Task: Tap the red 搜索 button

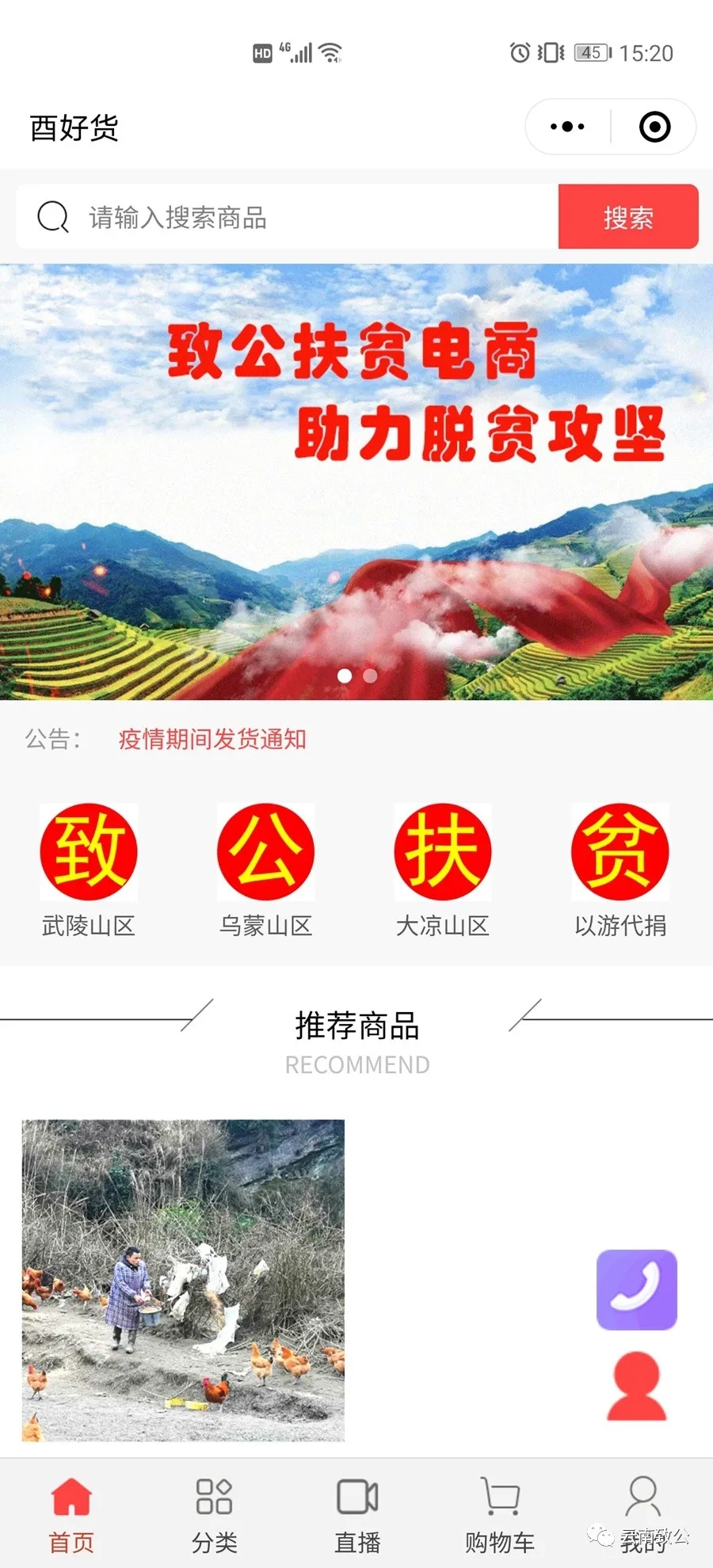Action: 628,217
